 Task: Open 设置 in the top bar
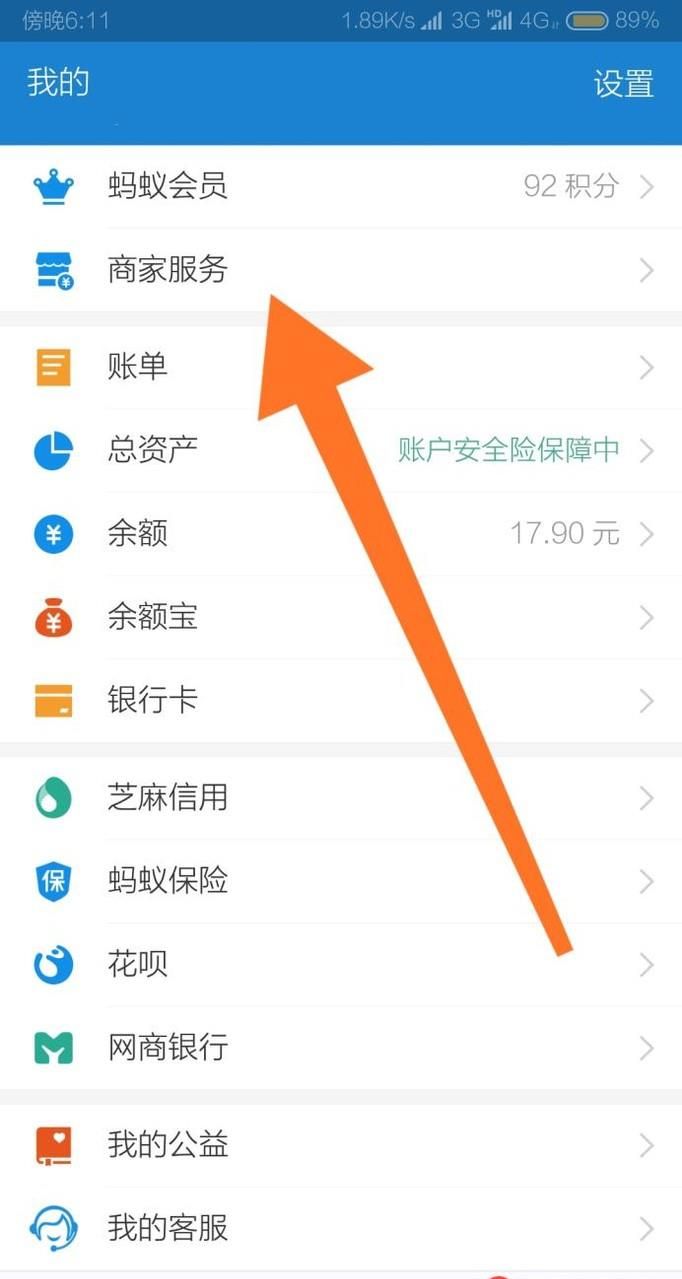pyautogui.click(x=623, y=83)
